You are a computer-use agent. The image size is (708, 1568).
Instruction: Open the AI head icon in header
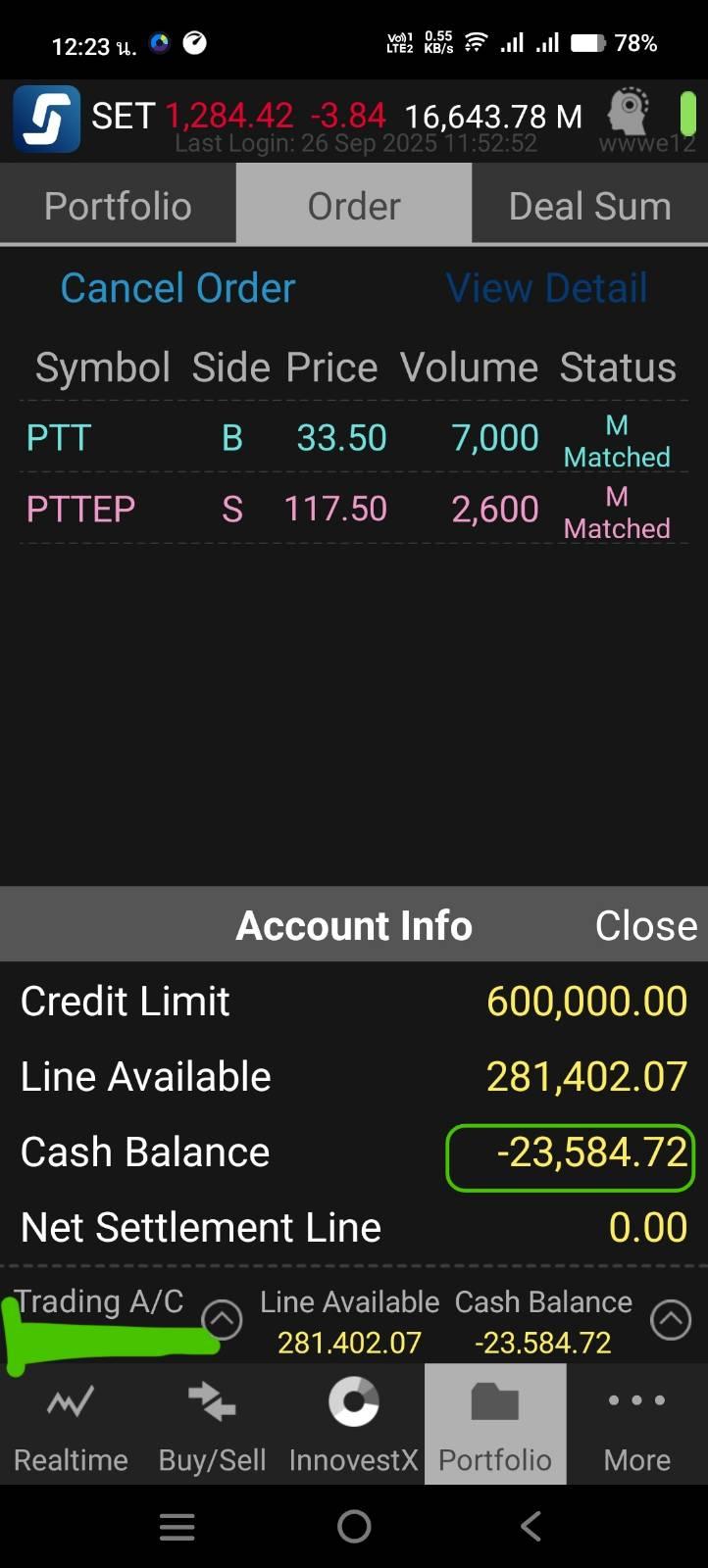[x=628, y=112]
